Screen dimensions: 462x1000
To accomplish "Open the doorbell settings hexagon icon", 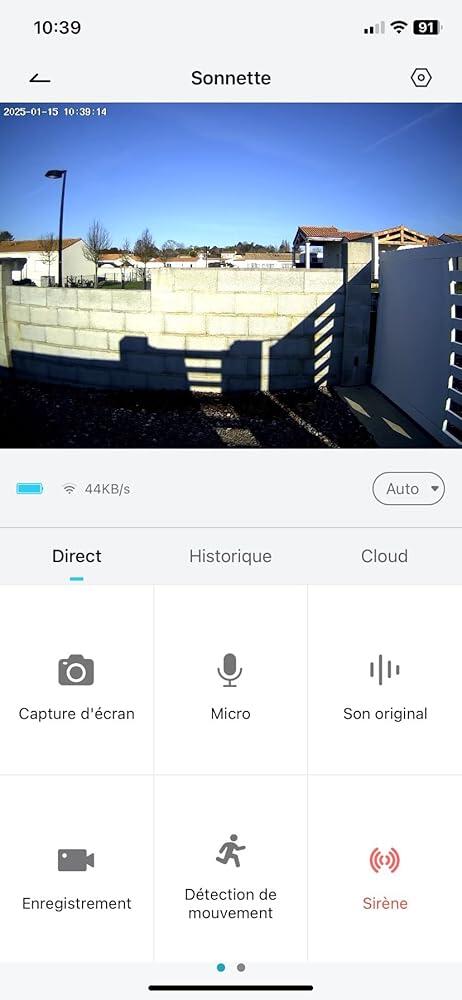I will pyautogui.click(x=421, y=78).
